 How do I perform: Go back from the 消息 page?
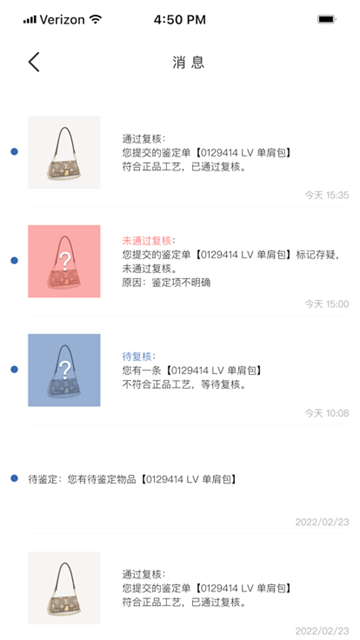pos(34,62)
